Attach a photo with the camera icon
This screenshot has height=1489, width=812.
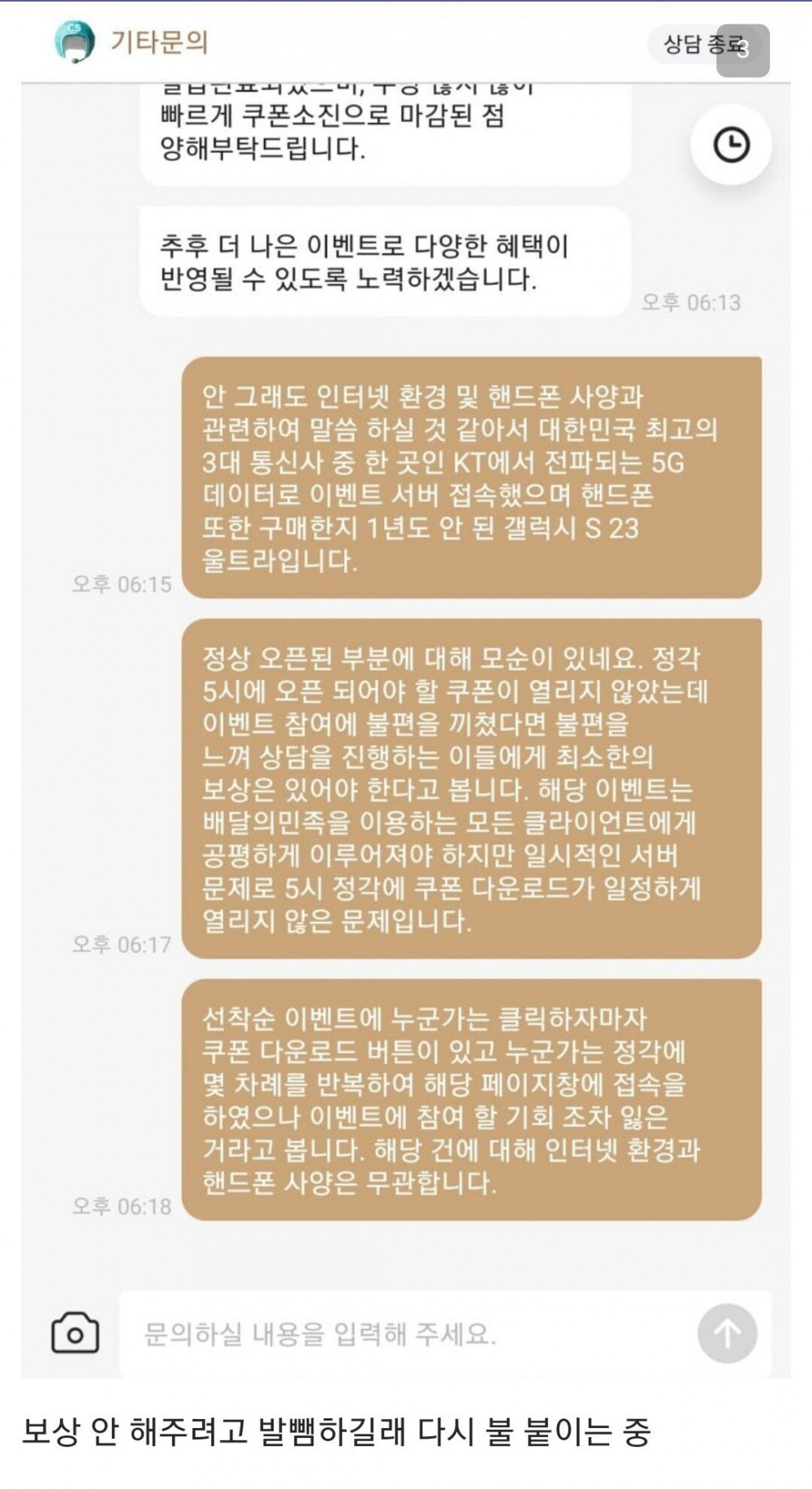click(x=75, y=1334)
